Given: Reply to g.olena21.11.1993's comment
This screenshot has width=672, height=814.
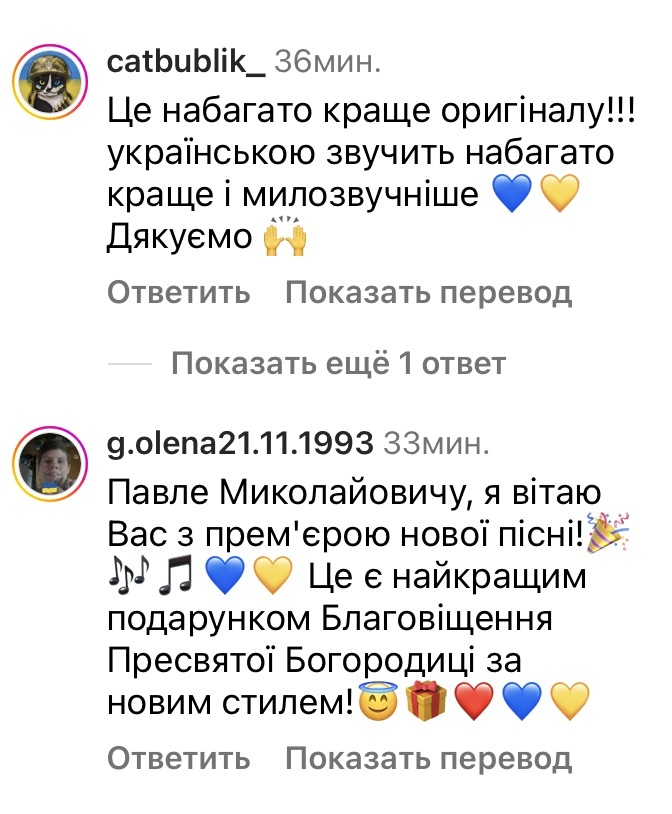Looking at the screenshot, I should point(178,759).
